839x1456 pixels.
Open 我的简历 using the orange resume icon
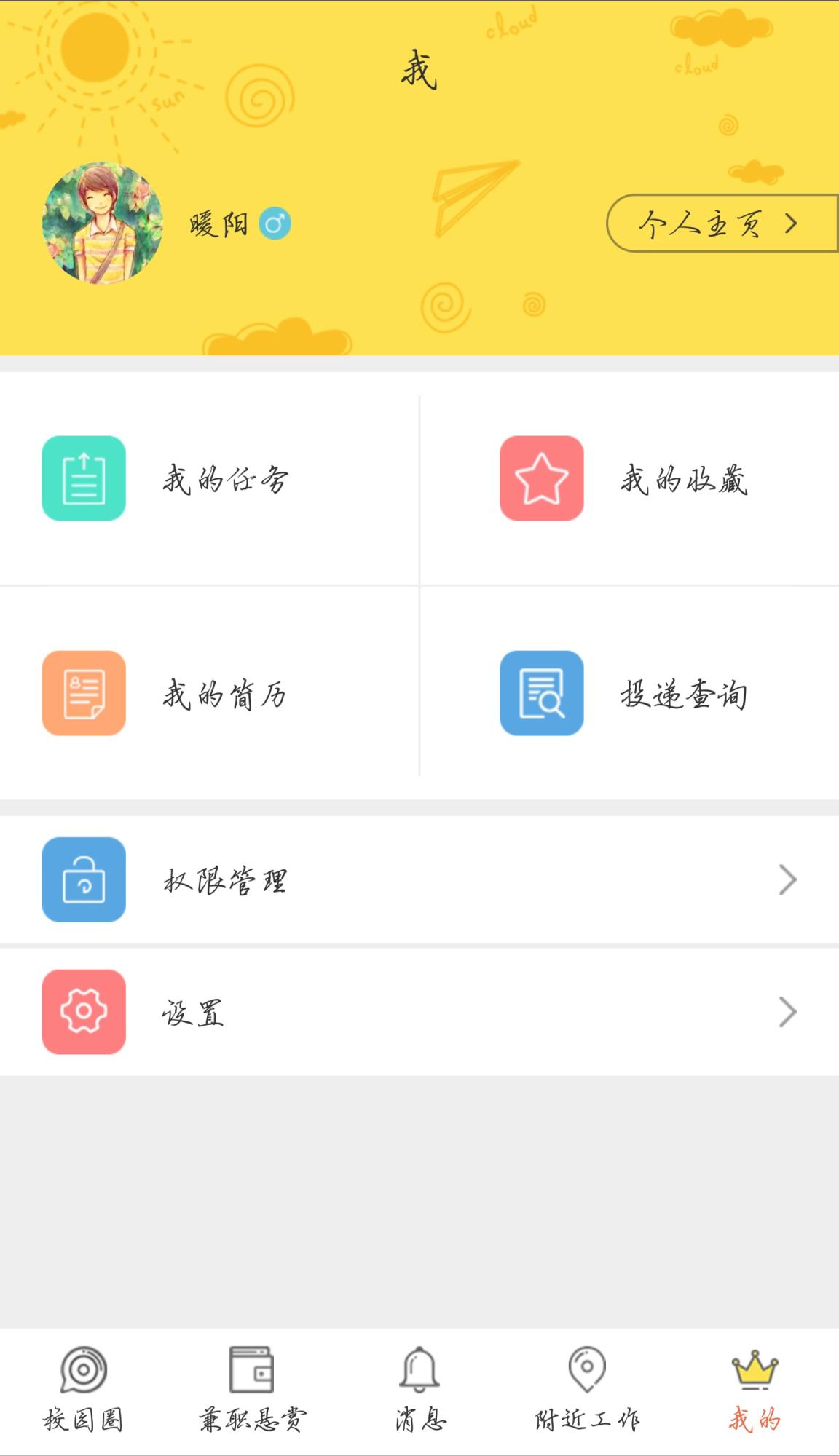[x=83, y=694]
